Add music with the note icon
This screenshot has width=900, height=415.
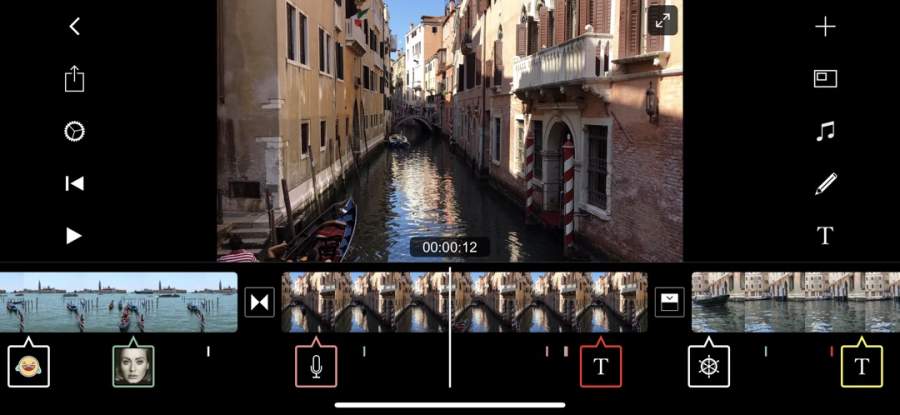tap(825, 131)
